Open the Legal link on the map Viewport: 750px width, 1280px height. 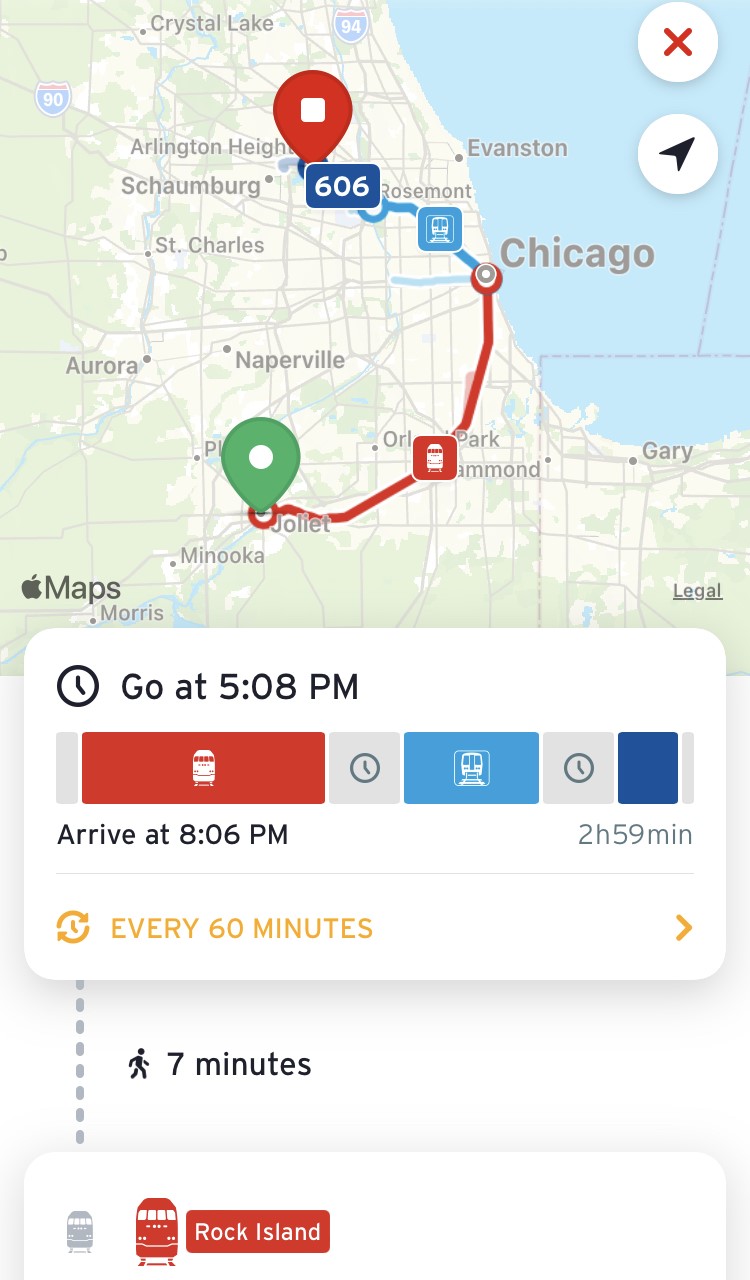pyautogui.click(x=697, y=590)
